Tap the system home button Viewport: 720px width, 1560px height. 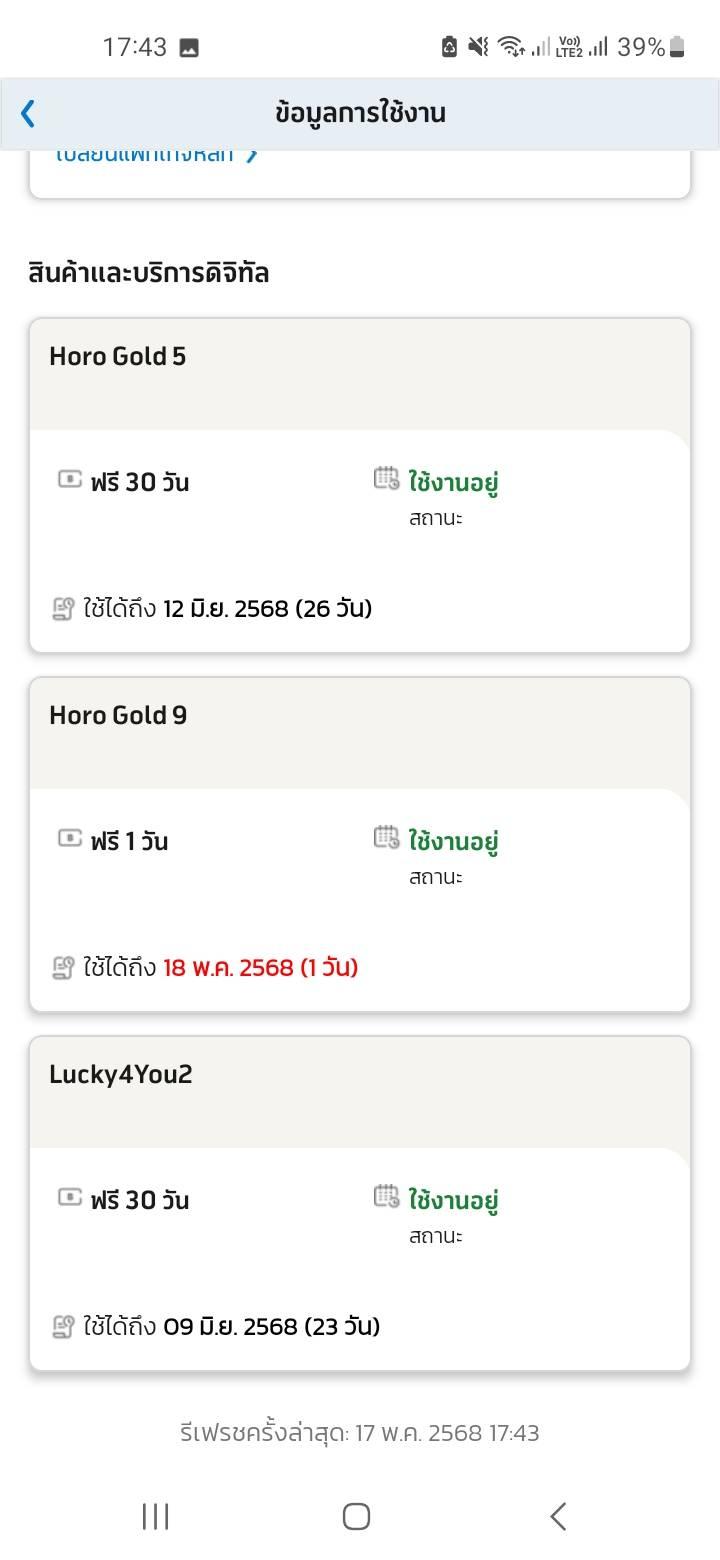pyautogui.click(x=357, y=1516)
